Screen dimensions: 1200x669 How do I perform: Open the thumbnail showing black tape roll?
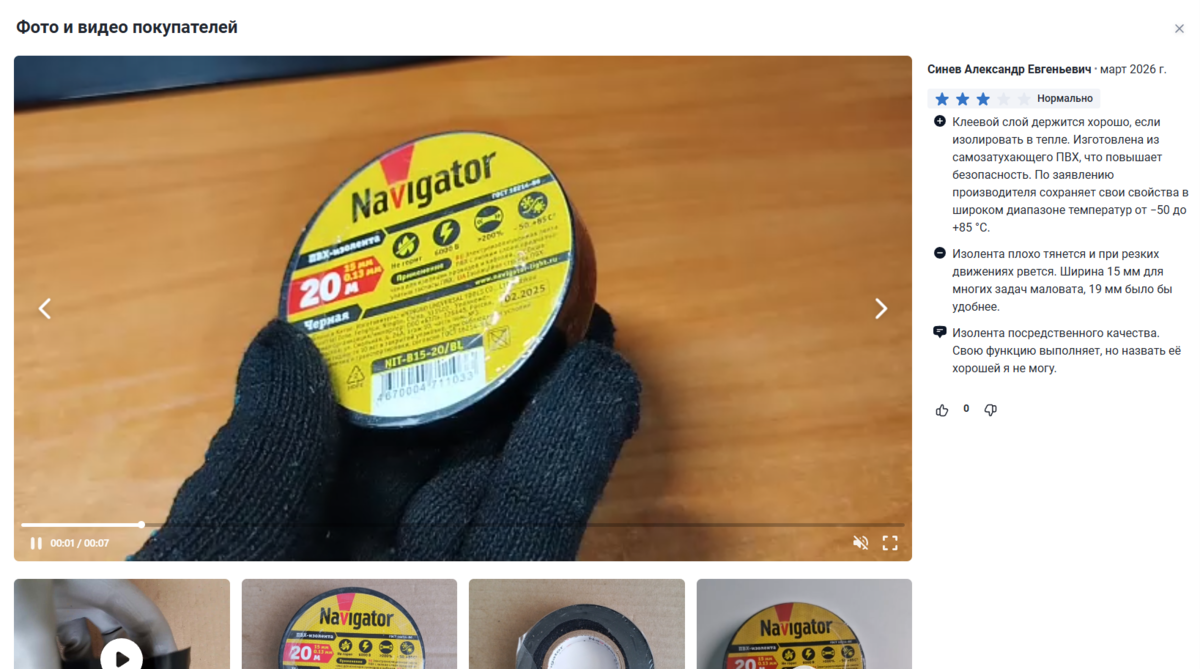click(577, 625)
